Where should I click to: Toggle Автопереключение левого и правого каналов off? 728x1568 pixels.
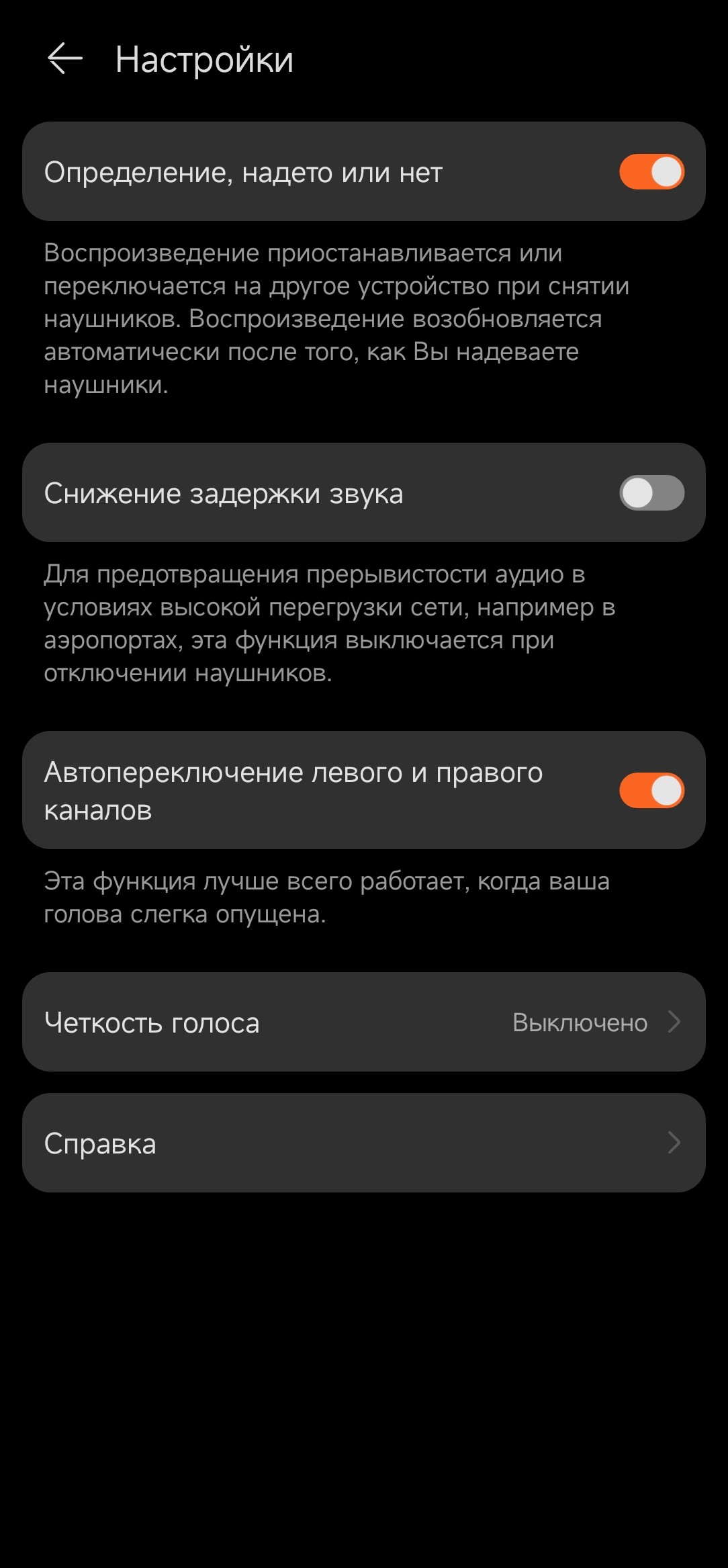click(x=651, y=790)
